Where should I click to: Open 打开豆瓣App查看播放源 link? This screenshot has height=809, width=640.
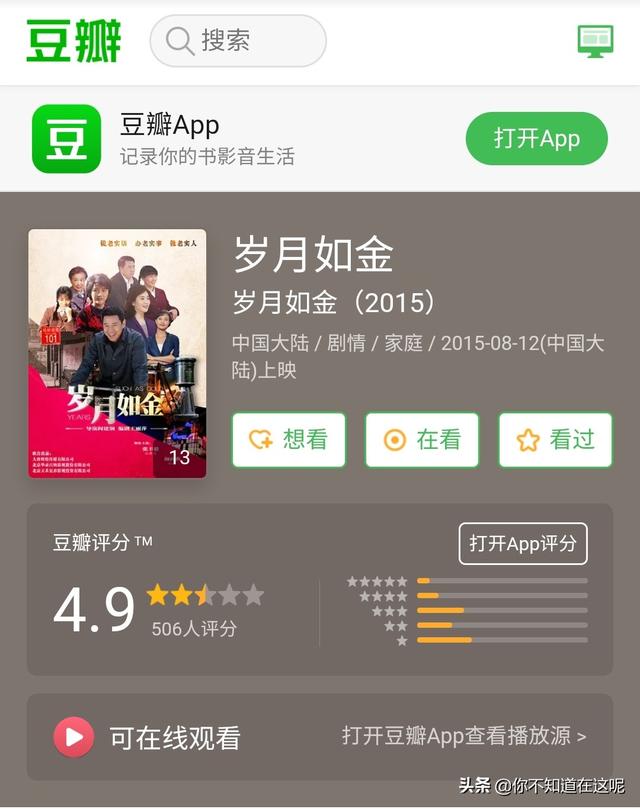click(x=464, y=736)
